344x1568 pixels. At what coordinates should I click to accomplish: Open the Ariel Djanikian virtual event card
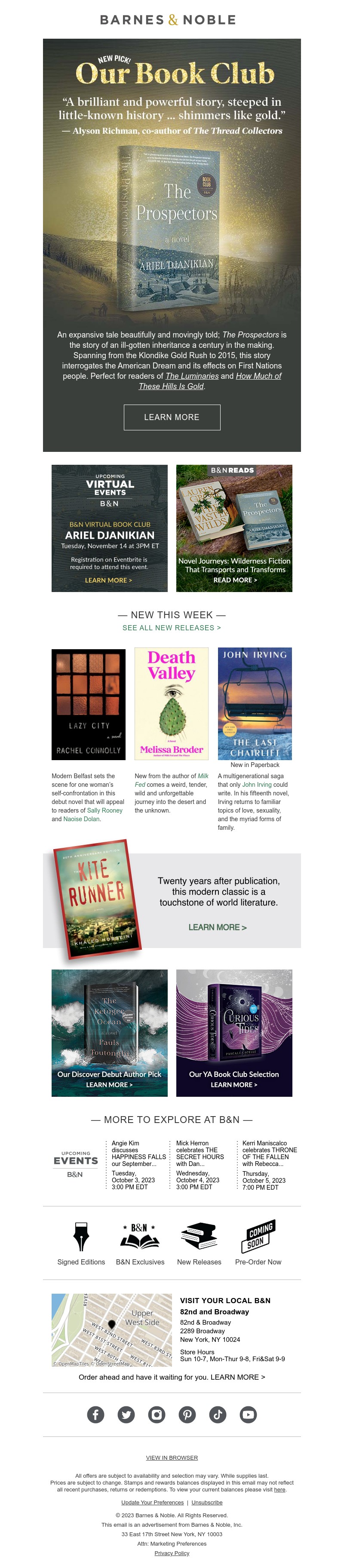pyautogui.click(x=110, y=528)
